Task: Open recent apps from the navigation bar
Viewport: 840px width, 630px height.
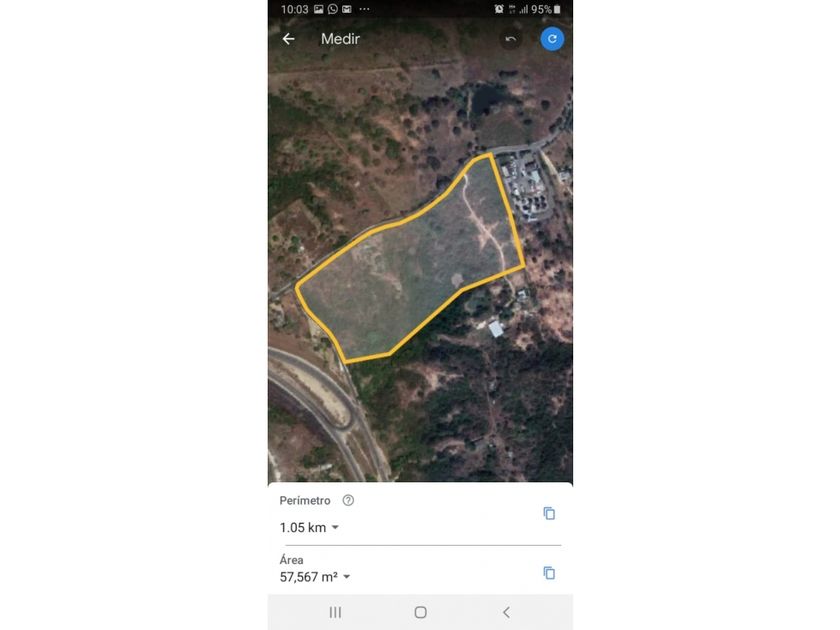Action: click(335, 612)
